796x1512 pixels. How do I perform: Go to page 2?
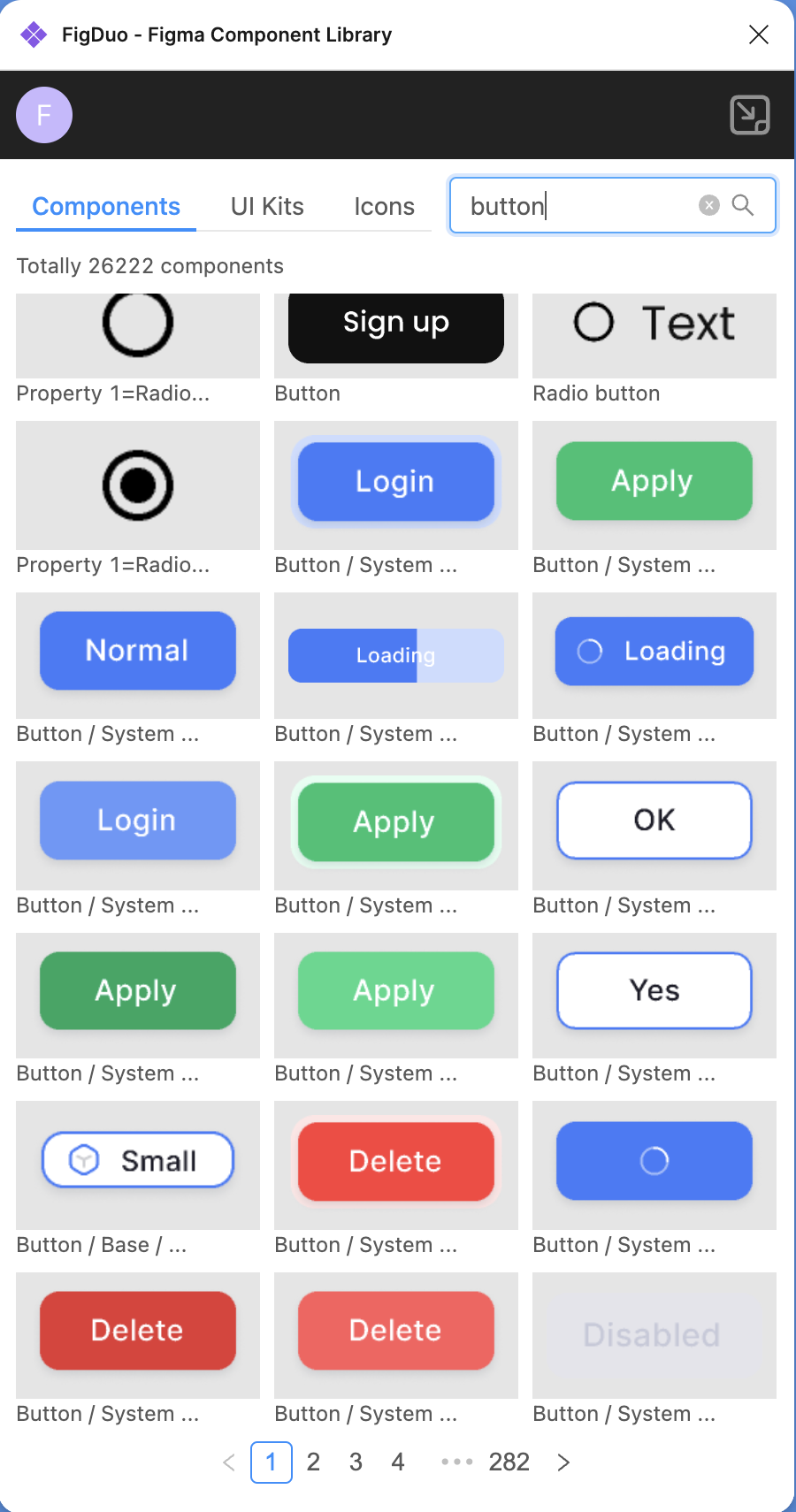[313, 1462]
